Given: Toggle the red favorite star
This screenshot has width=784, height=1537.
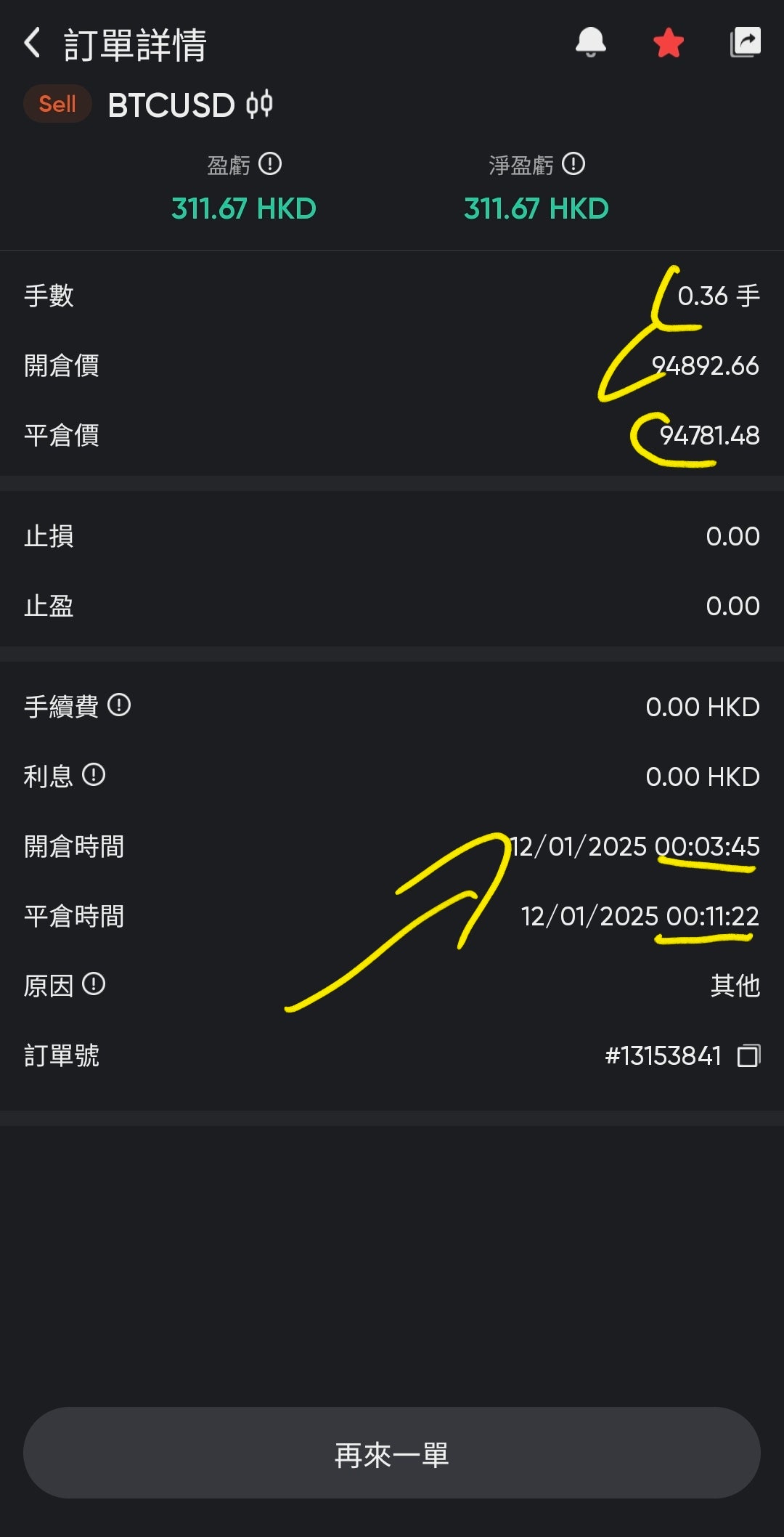Looking at the screenshot, I should pos(669,43).
